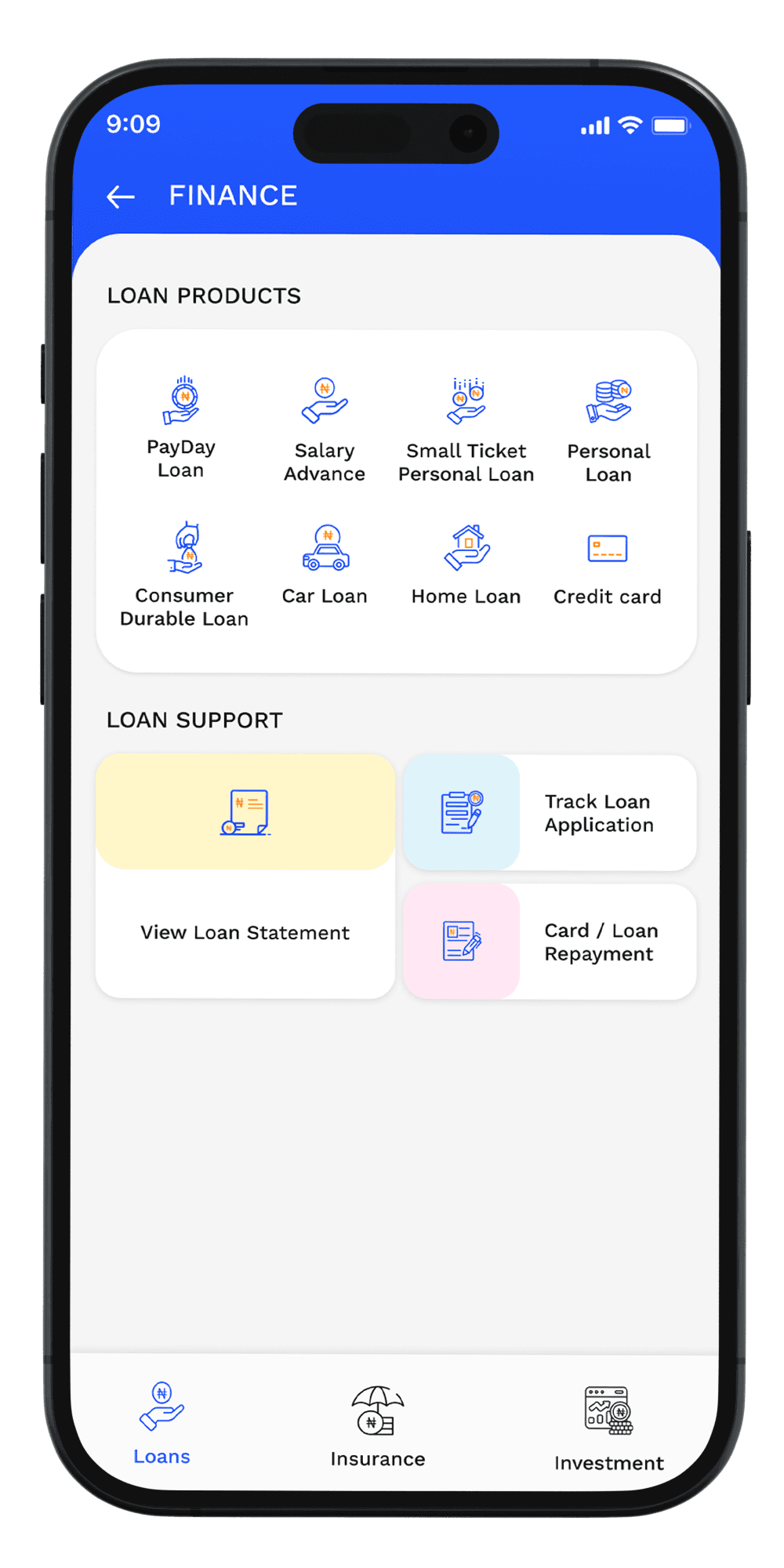The image size is (784, 1568).
Task: Open PayDay Loan
Action: coord(181,427)
